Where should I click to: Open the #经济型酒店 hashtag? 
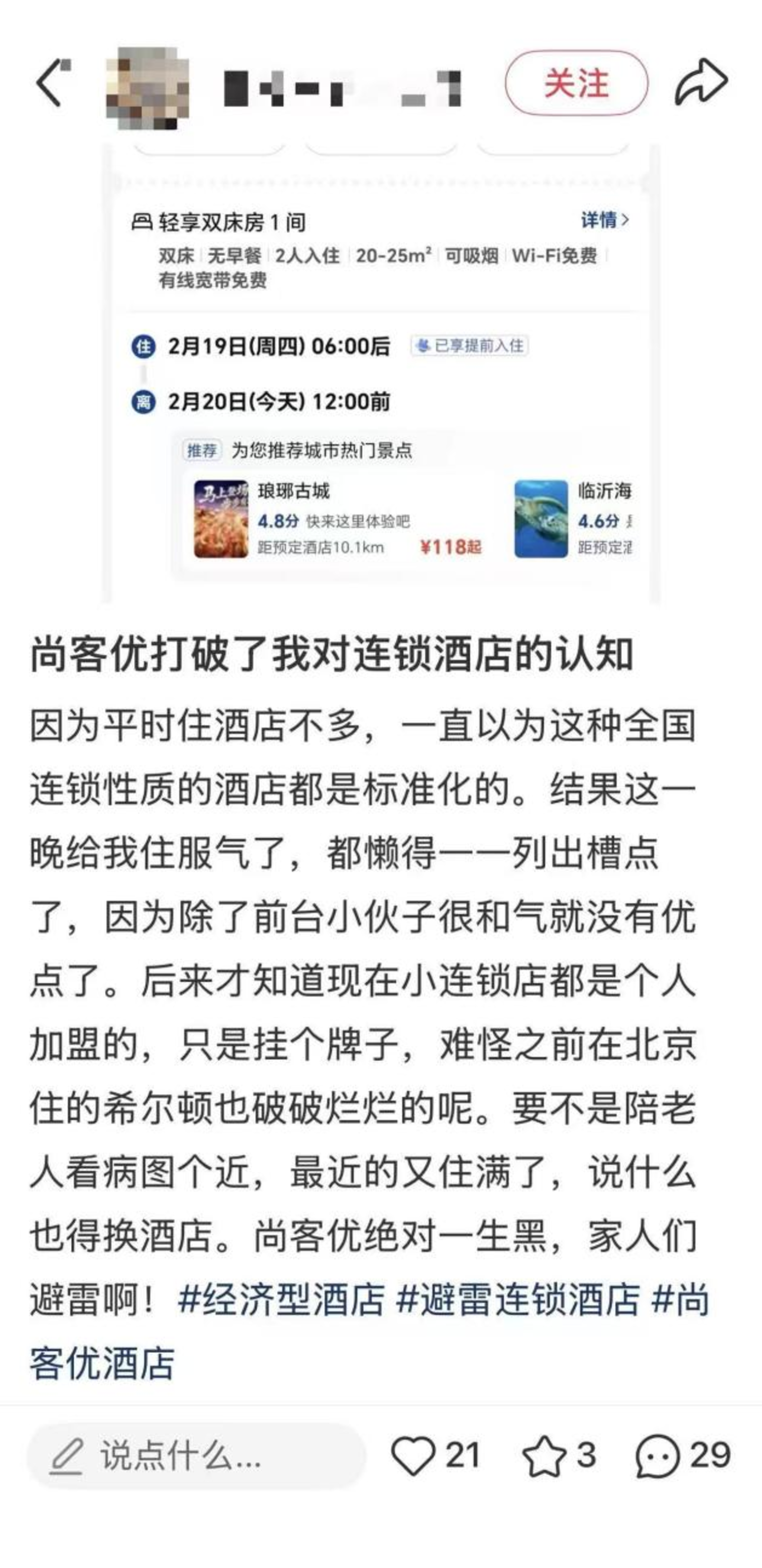pos(282,1301)
